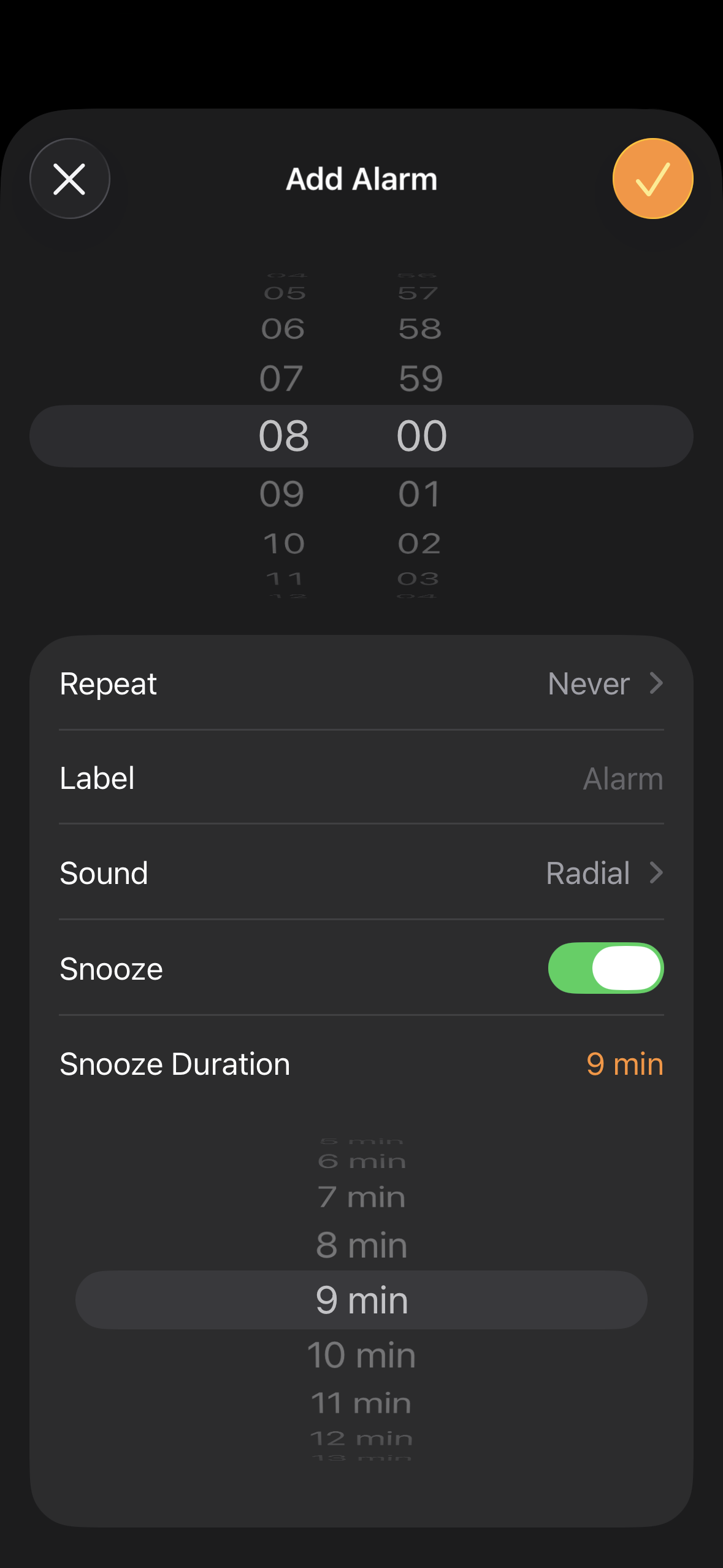Select hour 09 in time picker

[x=282, y=494]
